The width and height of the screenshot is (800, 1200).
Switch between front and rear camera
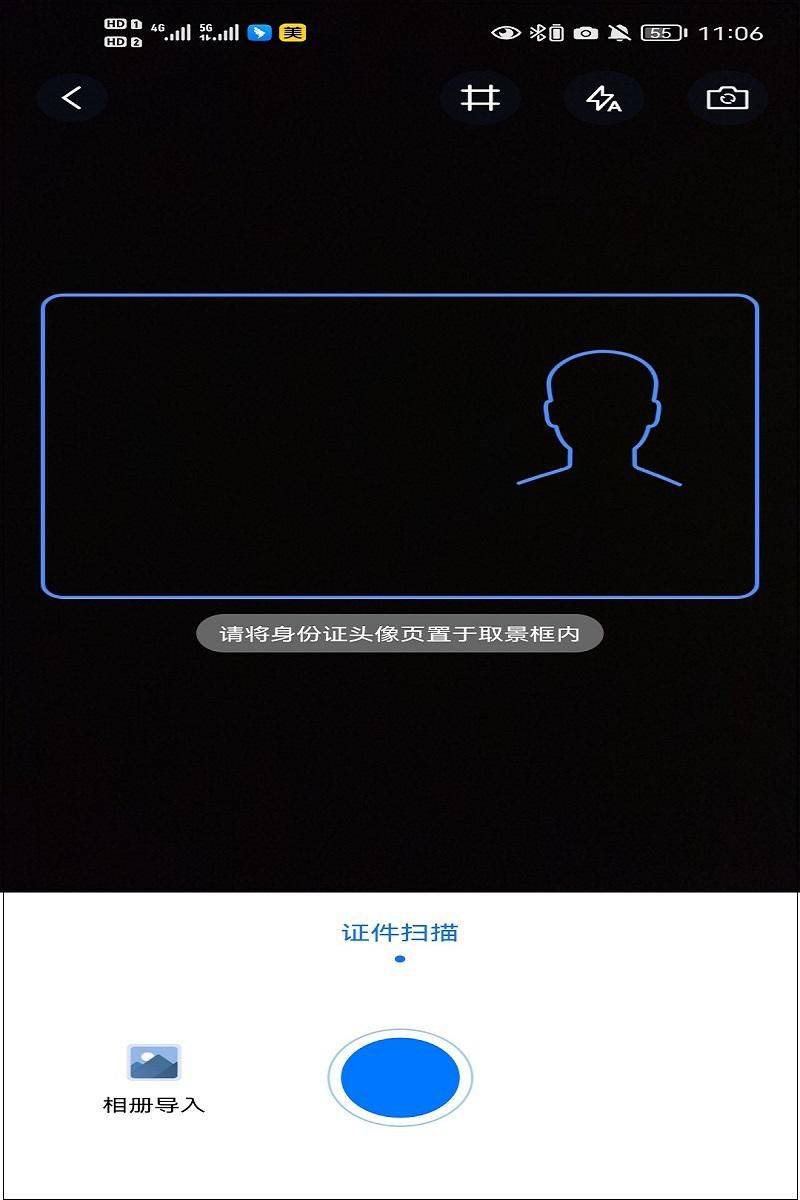coord(727,98)
